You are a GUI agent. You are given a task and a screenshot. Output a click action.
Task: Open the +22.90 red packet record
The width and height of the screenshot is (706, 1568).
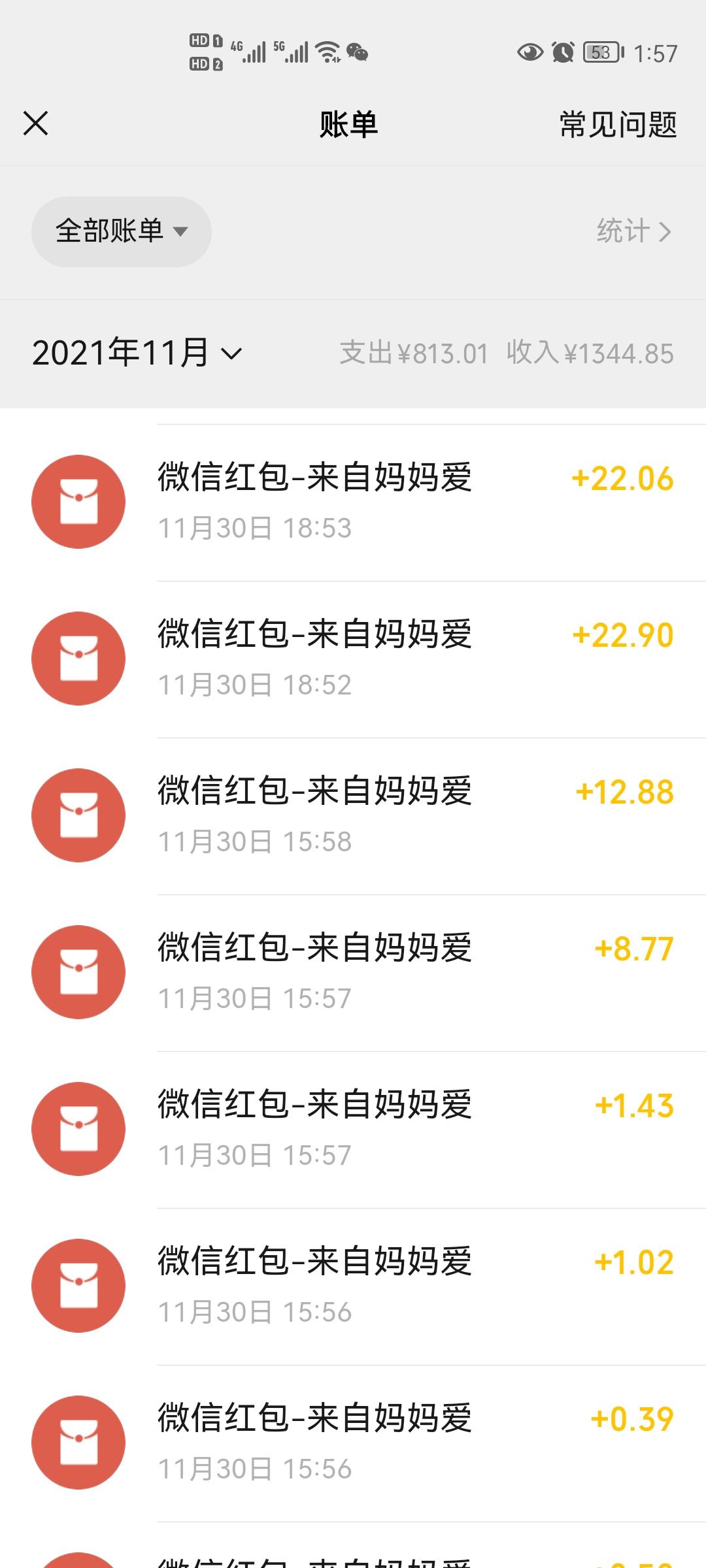[353, 659]
